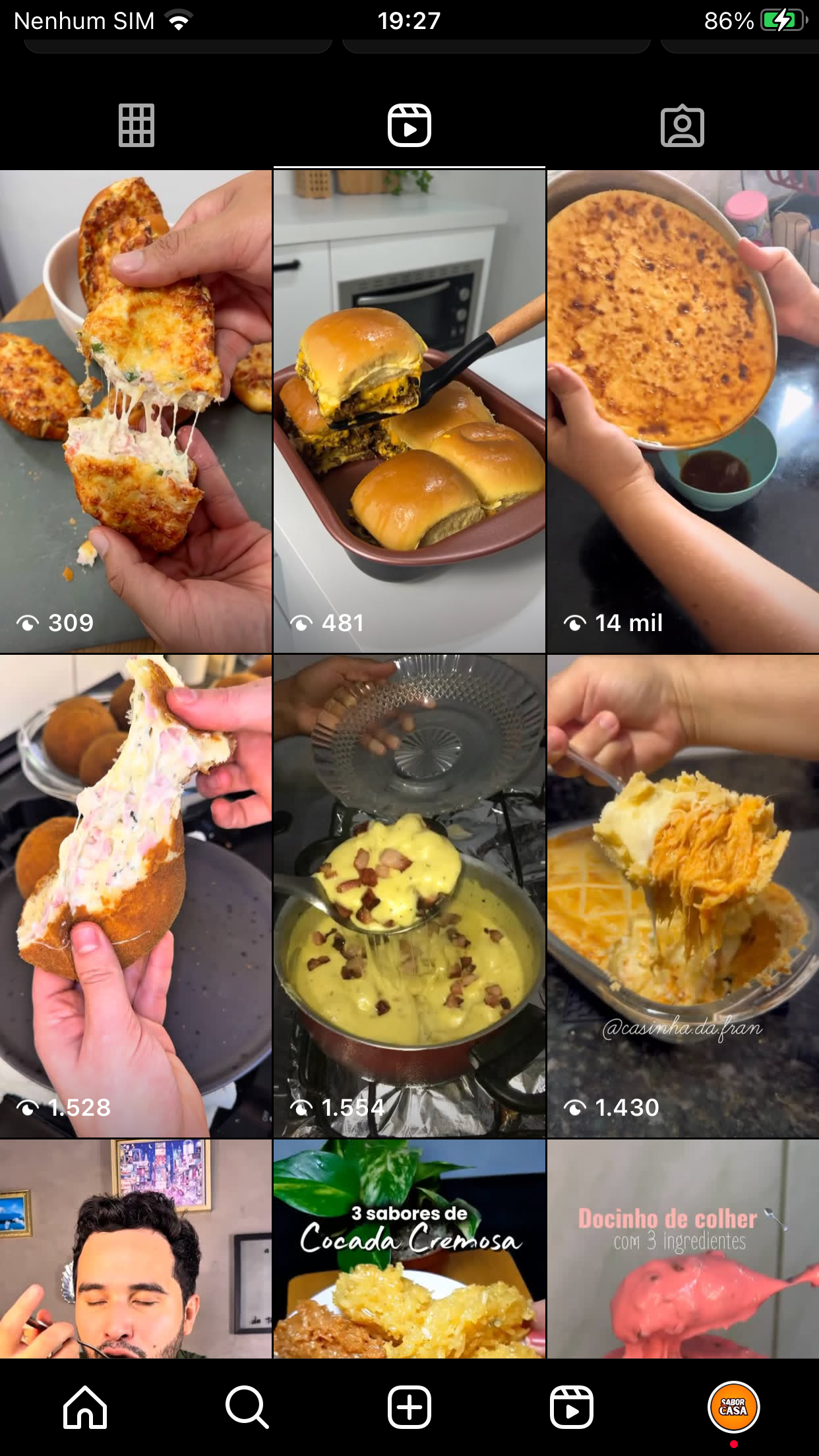The image size is (819, 1456).
Task: Switch to the posts grid tab
Action: (136, 125)
